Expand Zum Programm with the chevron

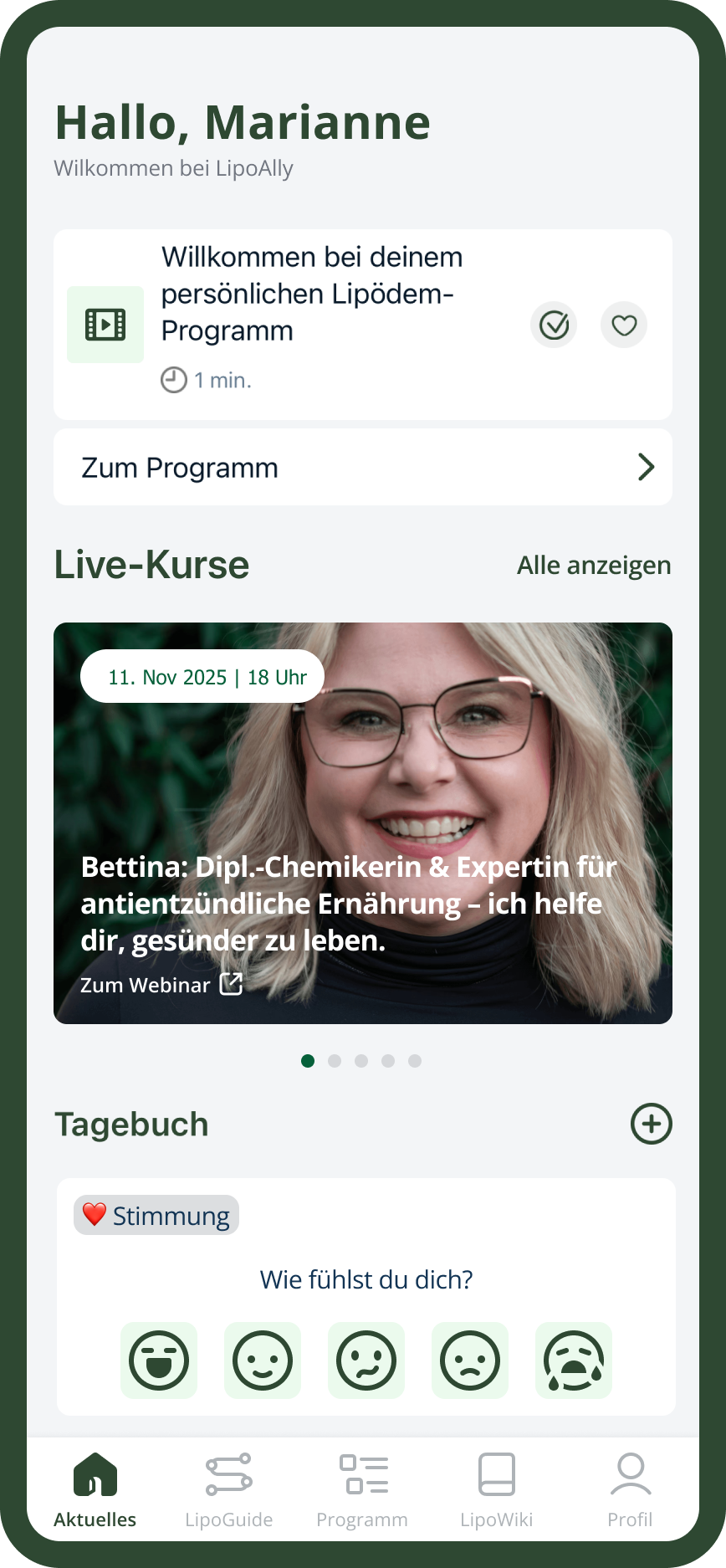tap(645, 467)
